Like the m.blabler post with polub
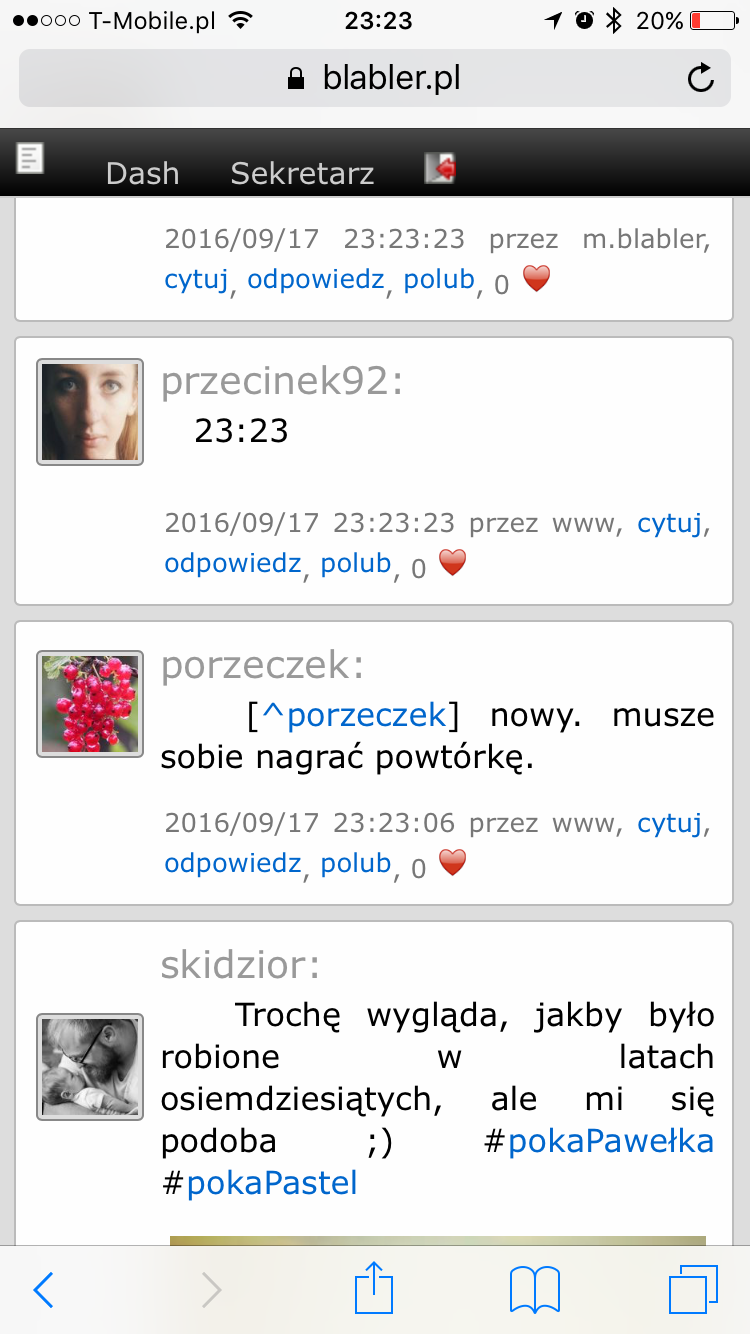The height and width of the screenshot is (1334, 750). [438, 279]
